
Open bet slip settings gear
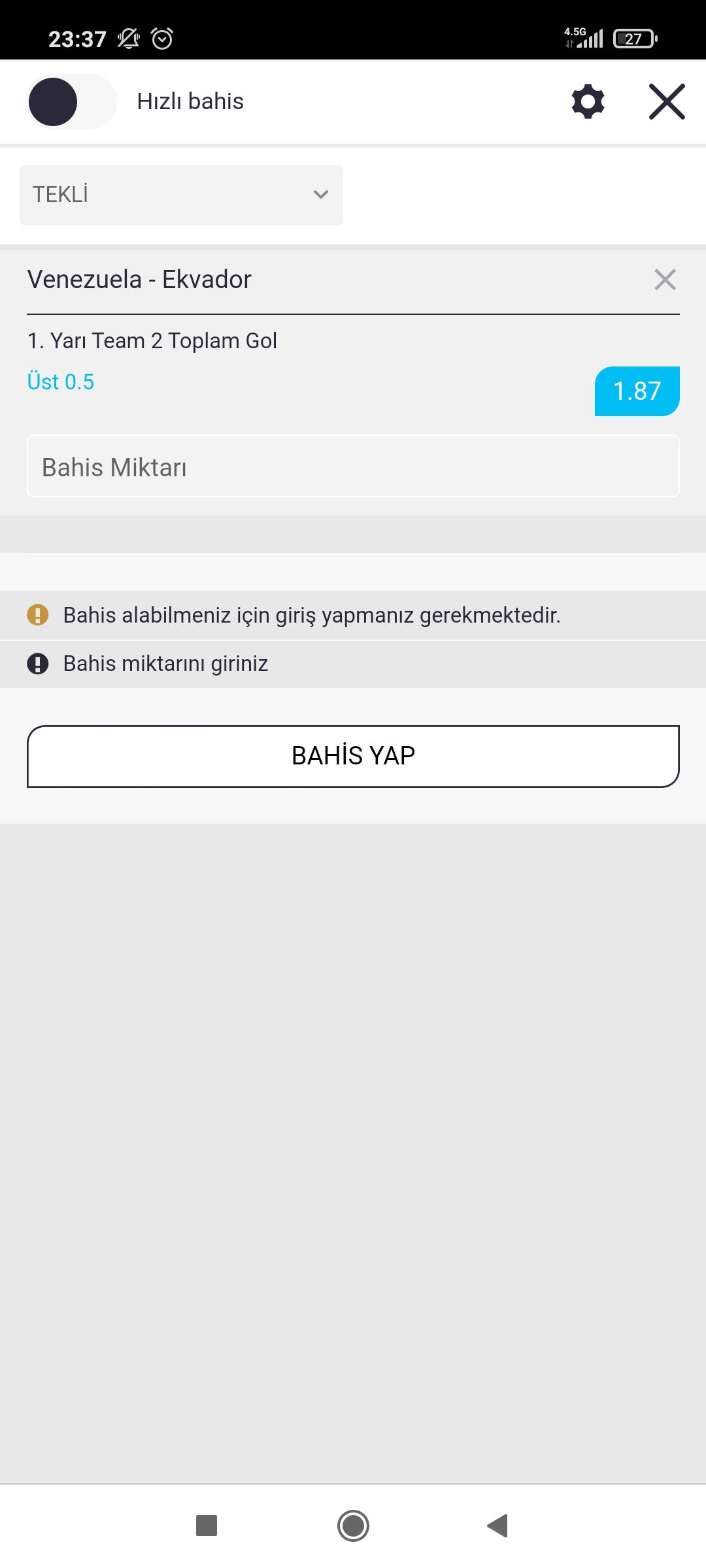coord(588,102)
